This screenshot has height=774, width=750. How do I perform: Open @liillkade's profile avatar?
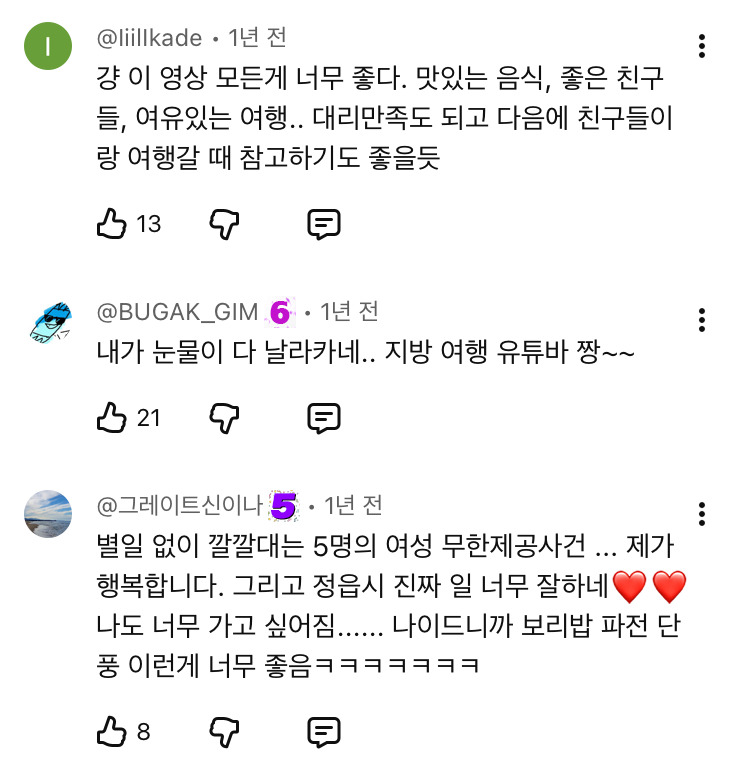point(48,45)
